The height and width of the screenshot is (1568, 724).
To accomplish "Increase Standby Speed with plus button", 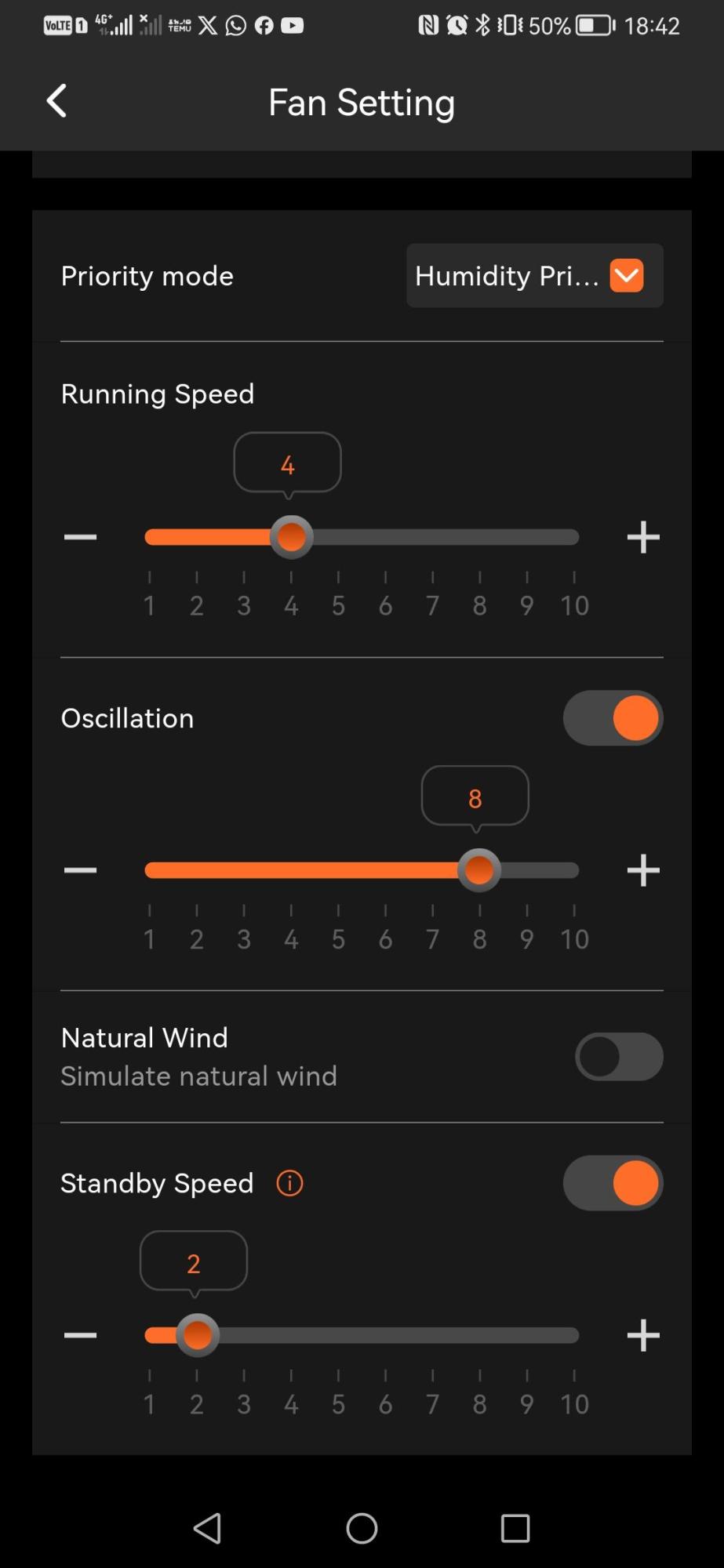I will [x=643, y=1335].
